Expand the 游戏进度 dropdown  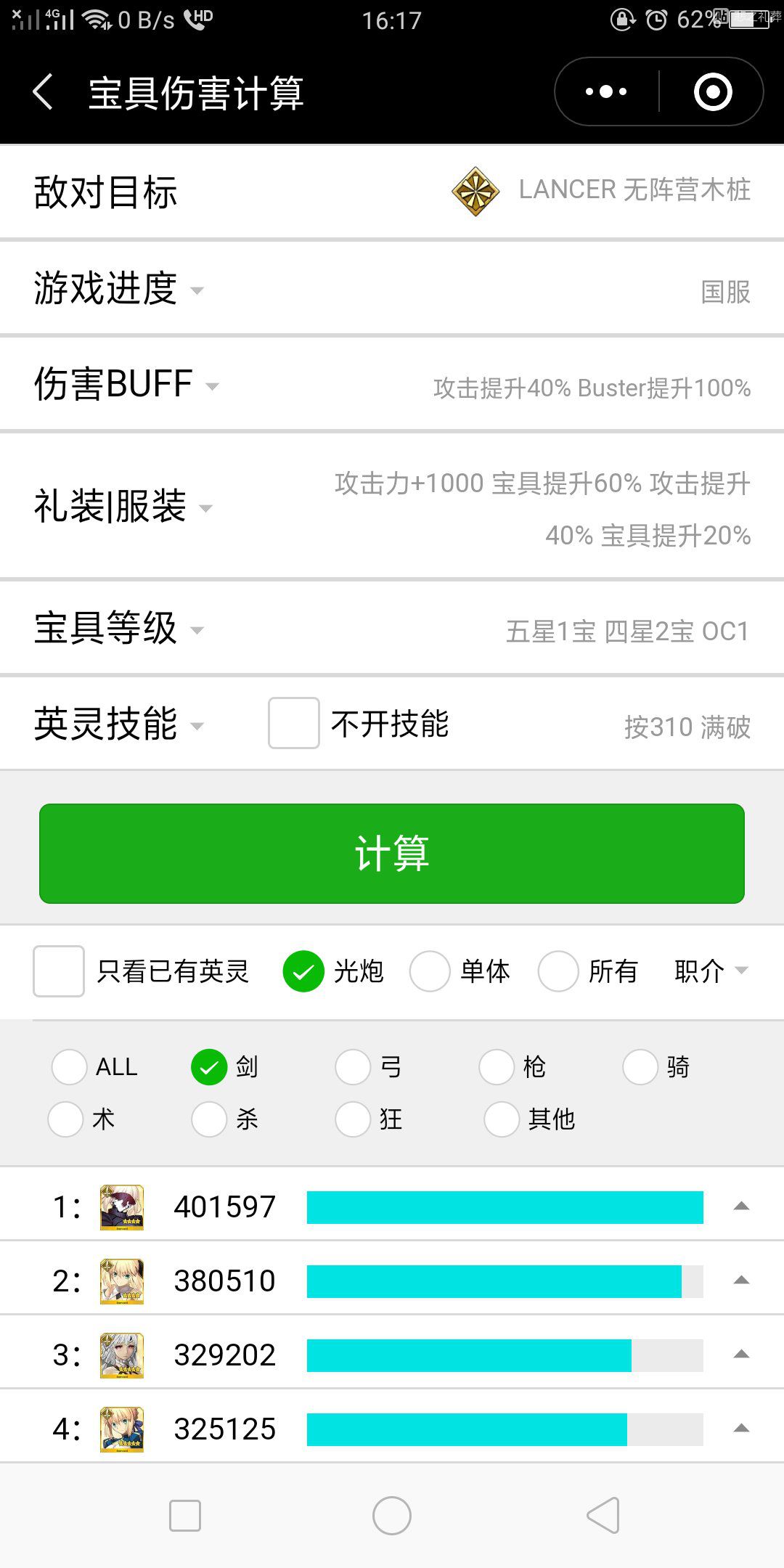[x=392, y=288]
